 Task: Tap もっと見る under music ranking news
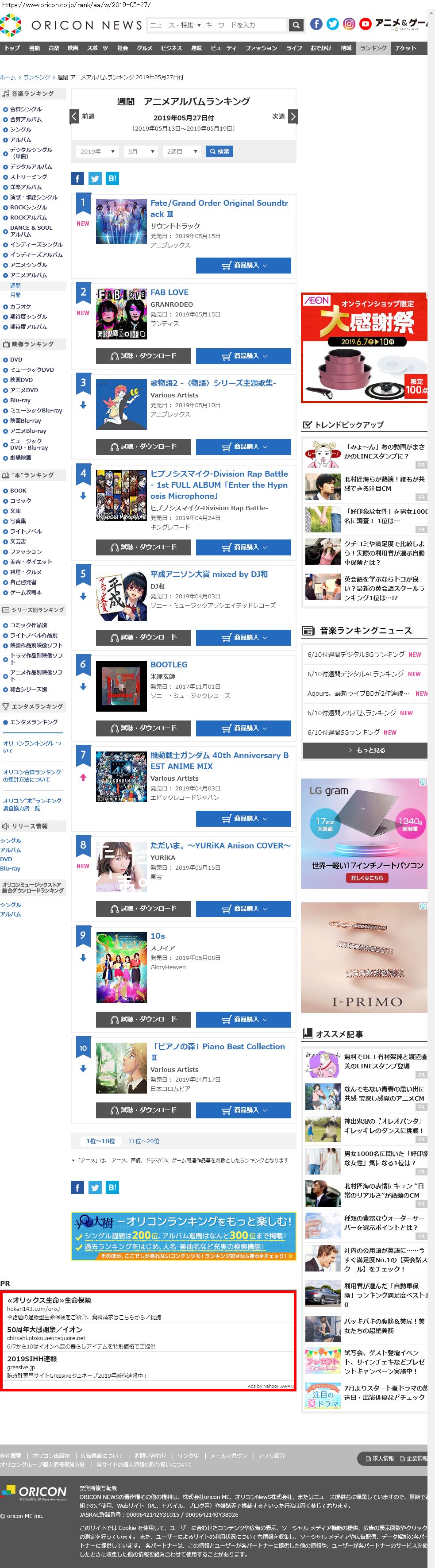click(x=365, y=750)
